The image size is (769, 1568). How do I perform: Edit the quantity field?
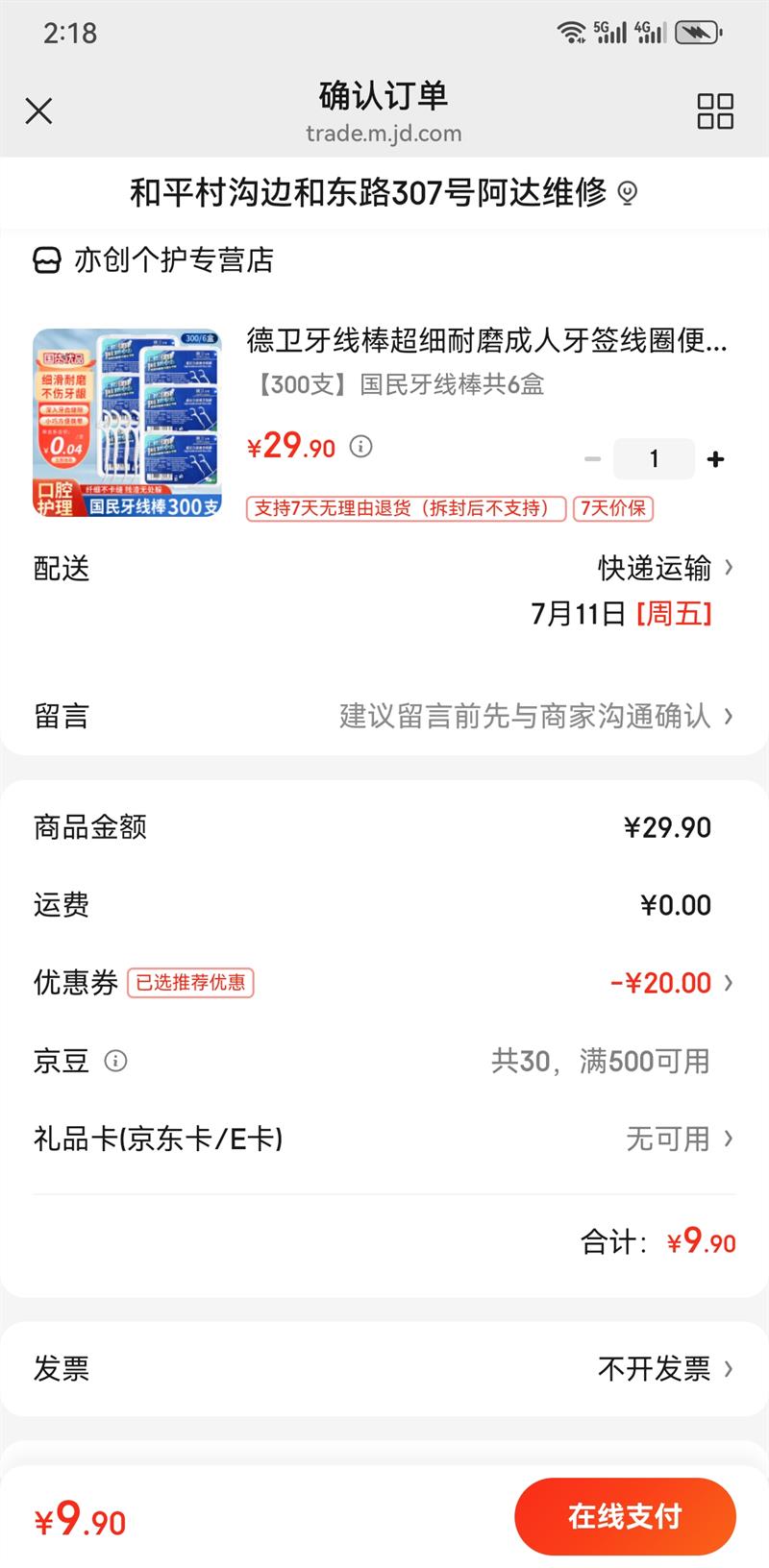click(x=654, y=459)
